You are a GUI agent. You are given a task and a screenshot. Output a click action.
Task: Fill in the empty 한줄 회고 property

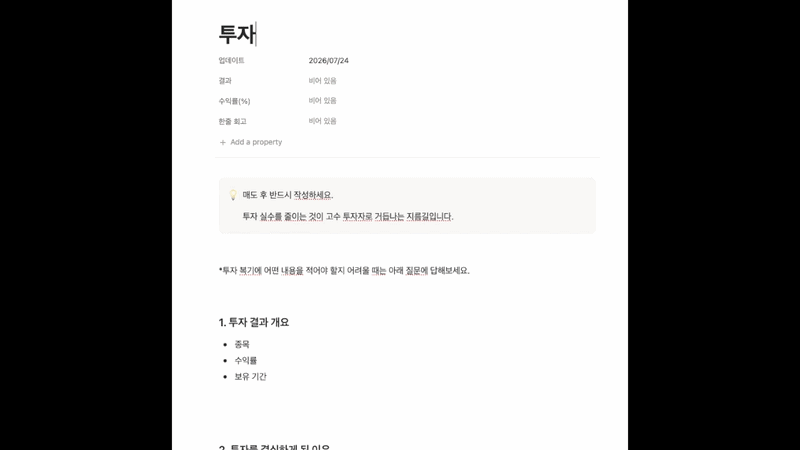click(322, 121)
